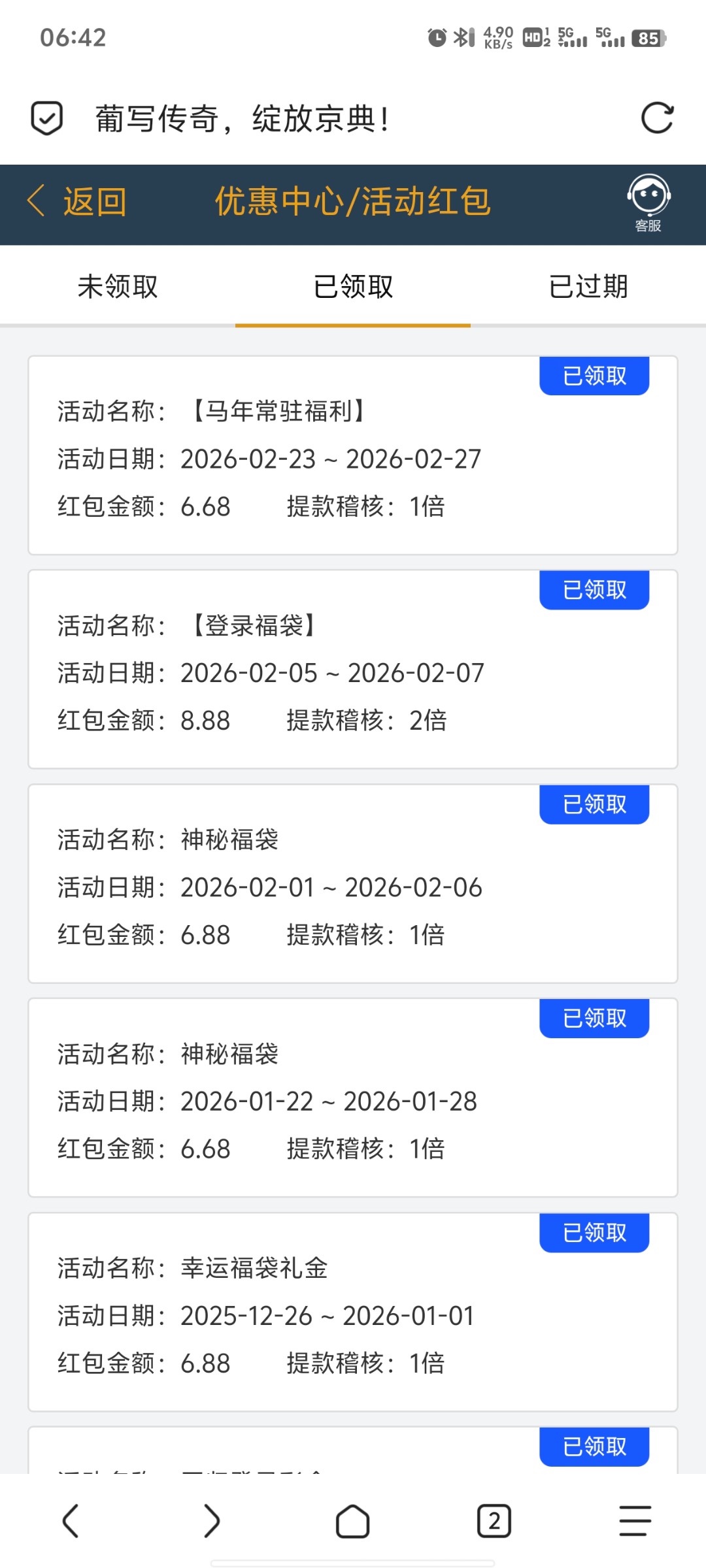
Task: Switch to the 已过期 tab
Action: pyautogui.click(x=588, y=286)
